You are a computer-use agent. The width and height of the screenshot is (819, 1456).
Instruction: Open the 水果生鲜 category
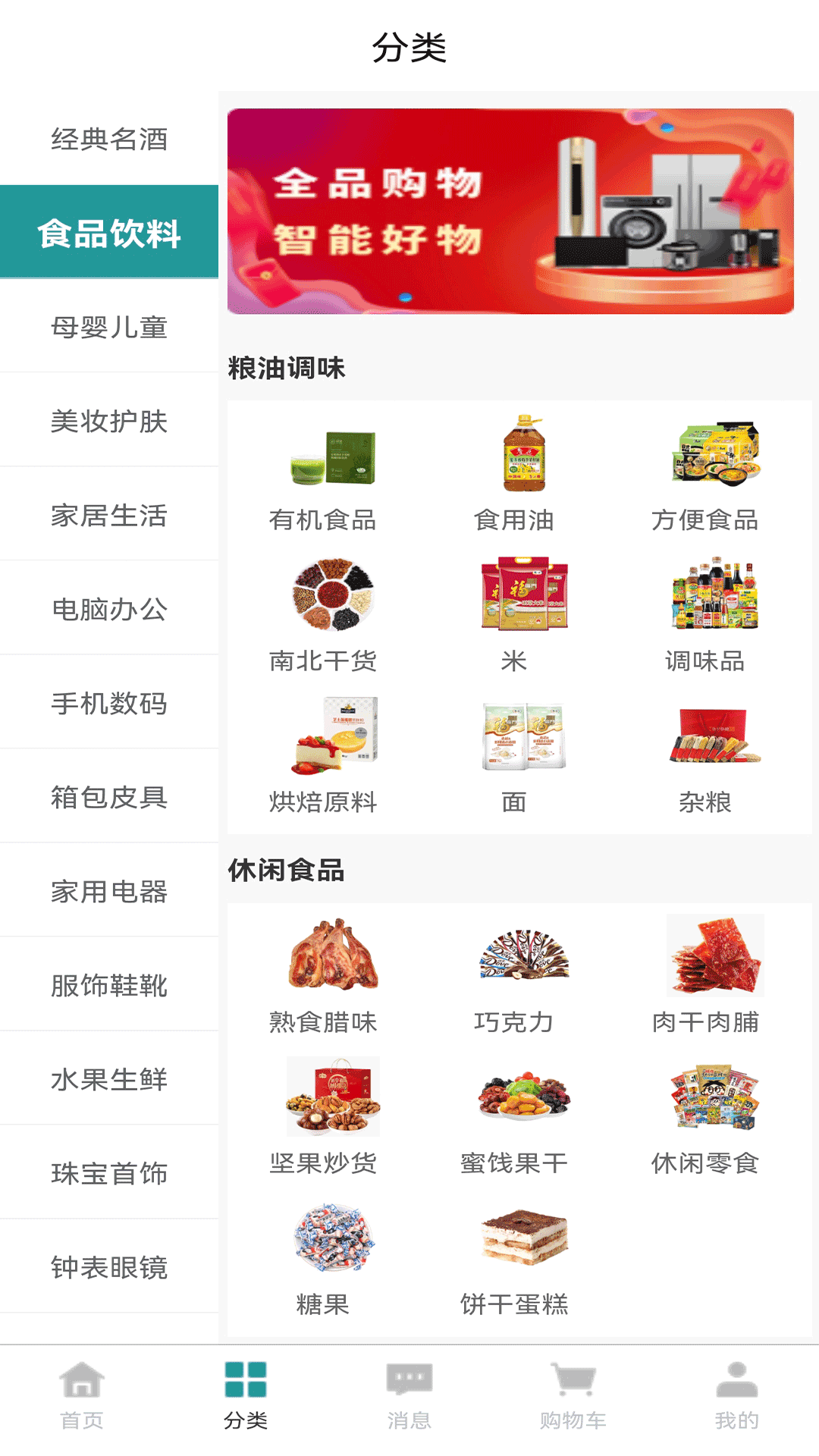[x=109, y=1079]
